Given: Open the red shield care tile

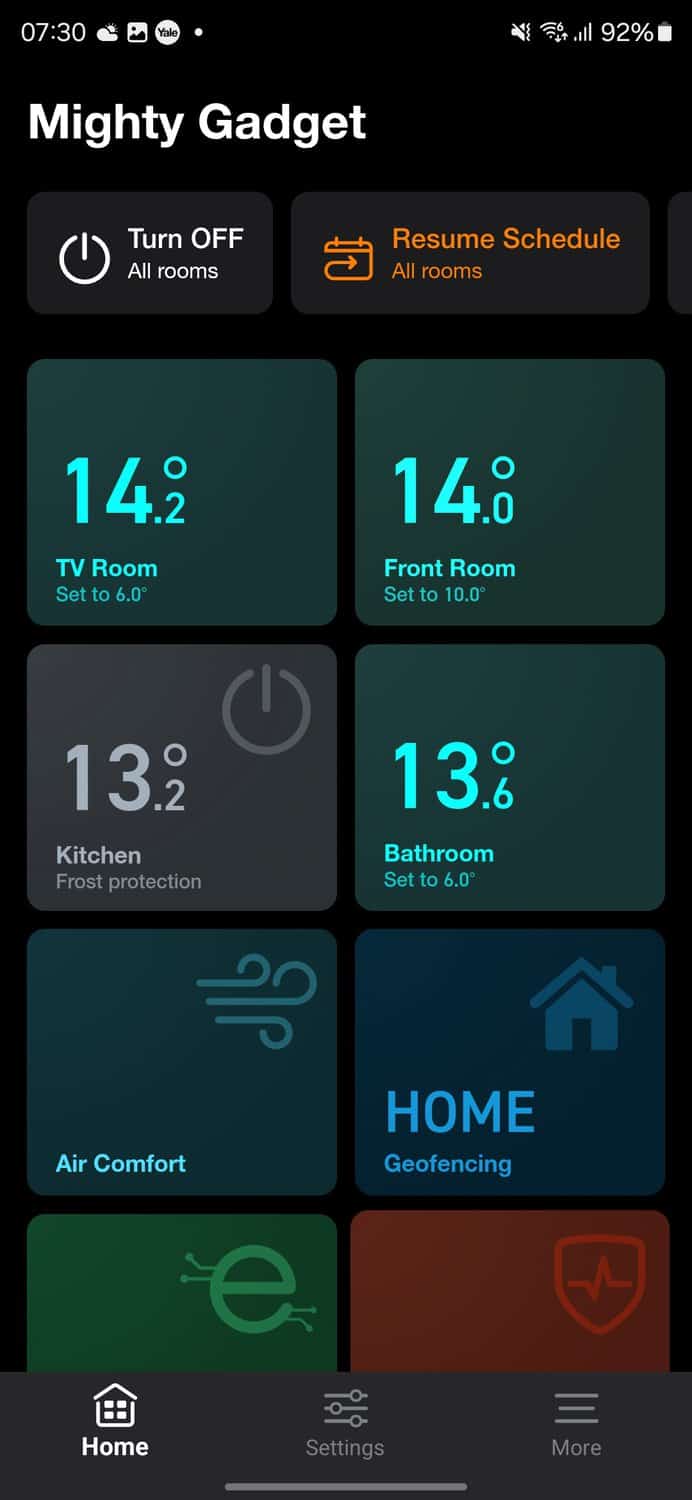Looking at the screenshot, I should pyautogui.click(x=510, y=1292).
